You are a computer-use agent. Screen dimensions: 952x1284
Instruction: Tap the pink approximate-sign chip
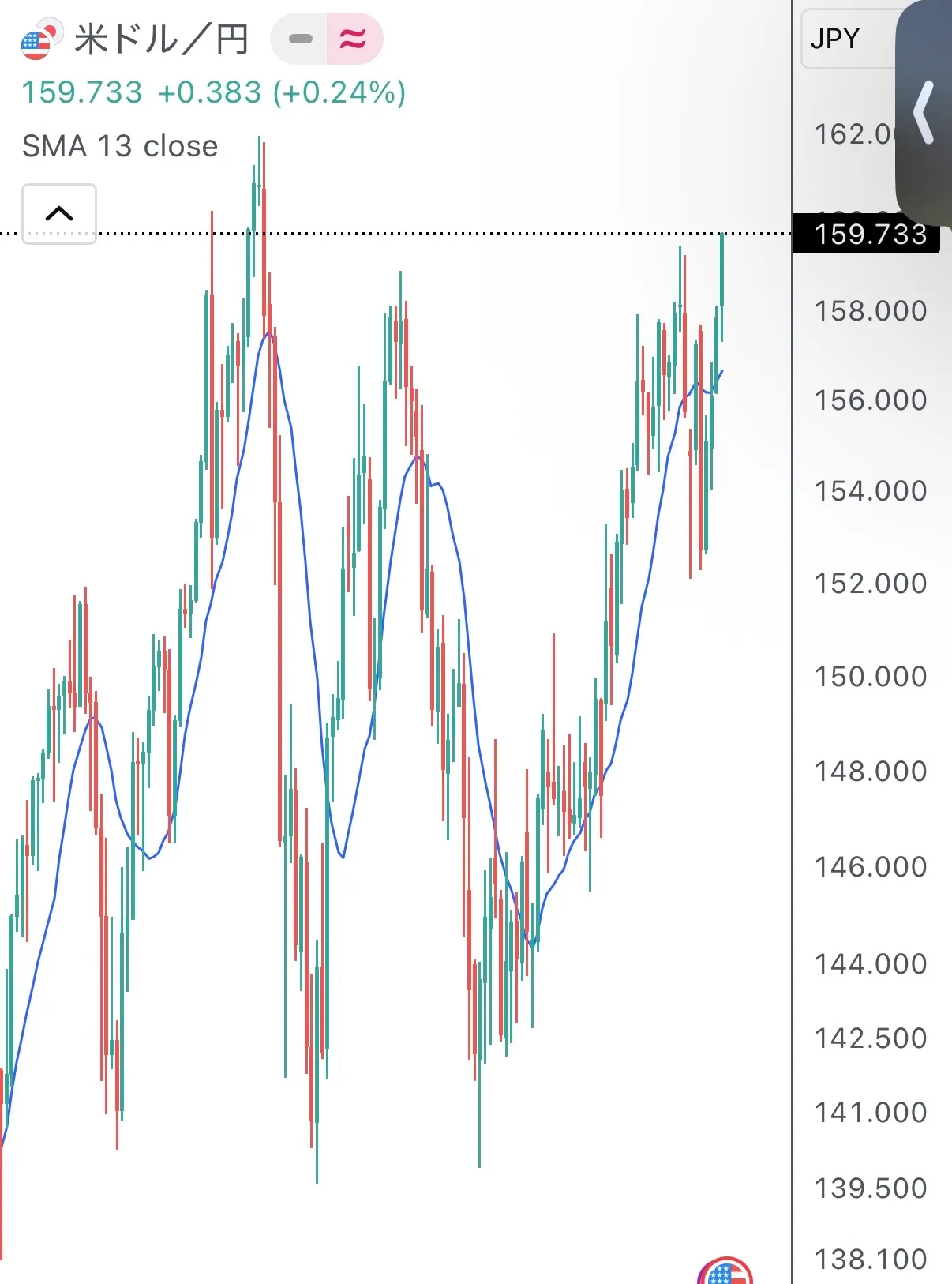coord(354,39)
